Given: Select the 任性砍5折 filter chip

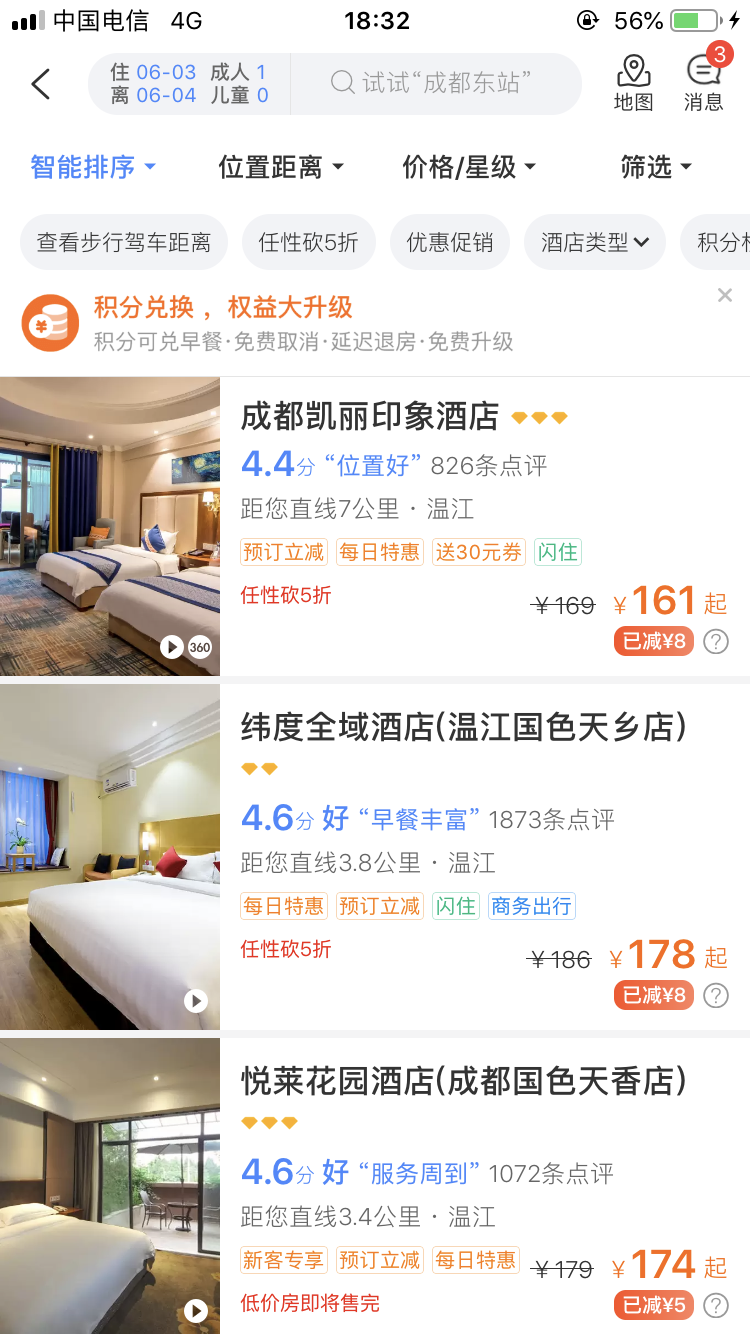Looking at the screenshot, I should pyautogui.click(x=308, y=242).
